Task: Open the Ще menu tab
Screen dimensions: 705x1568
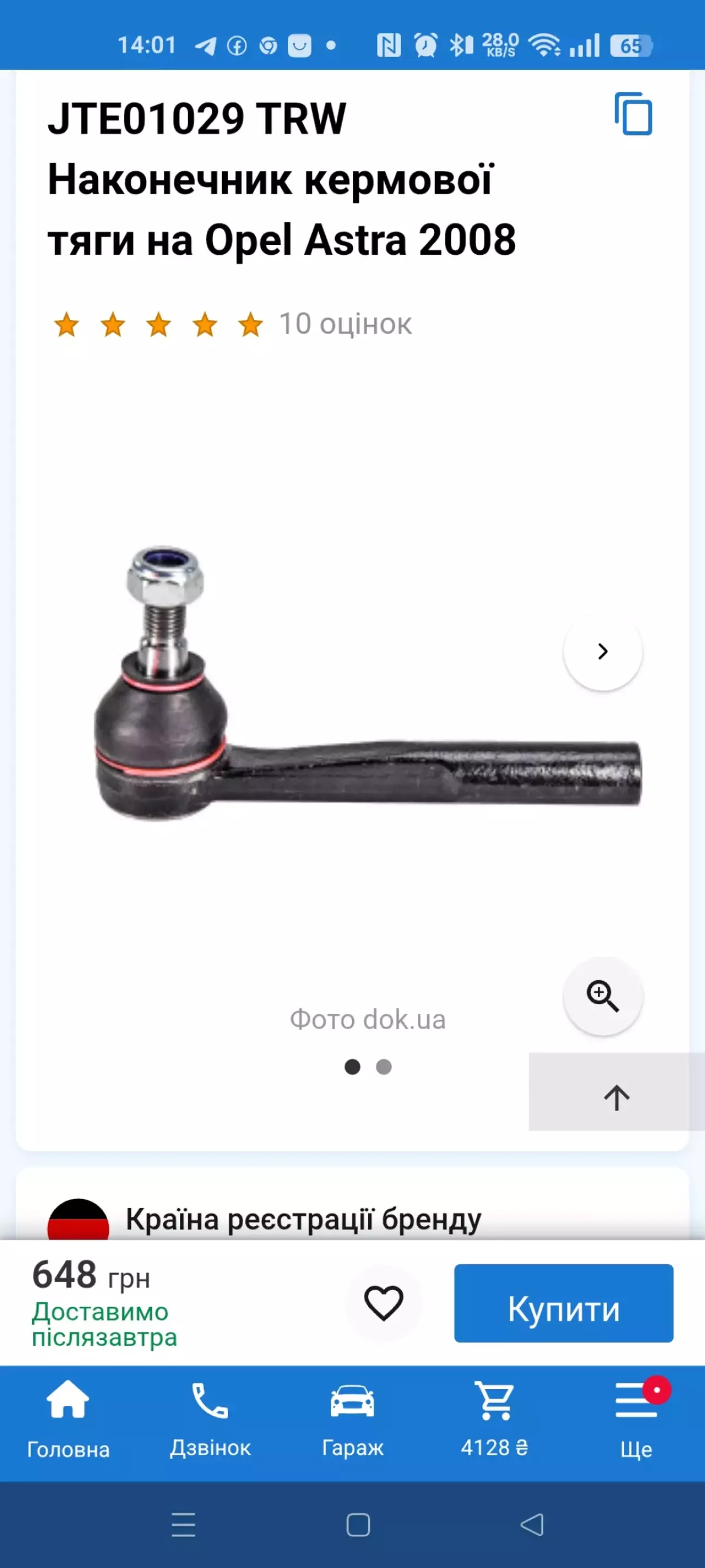Action: tap(636, 1421)
